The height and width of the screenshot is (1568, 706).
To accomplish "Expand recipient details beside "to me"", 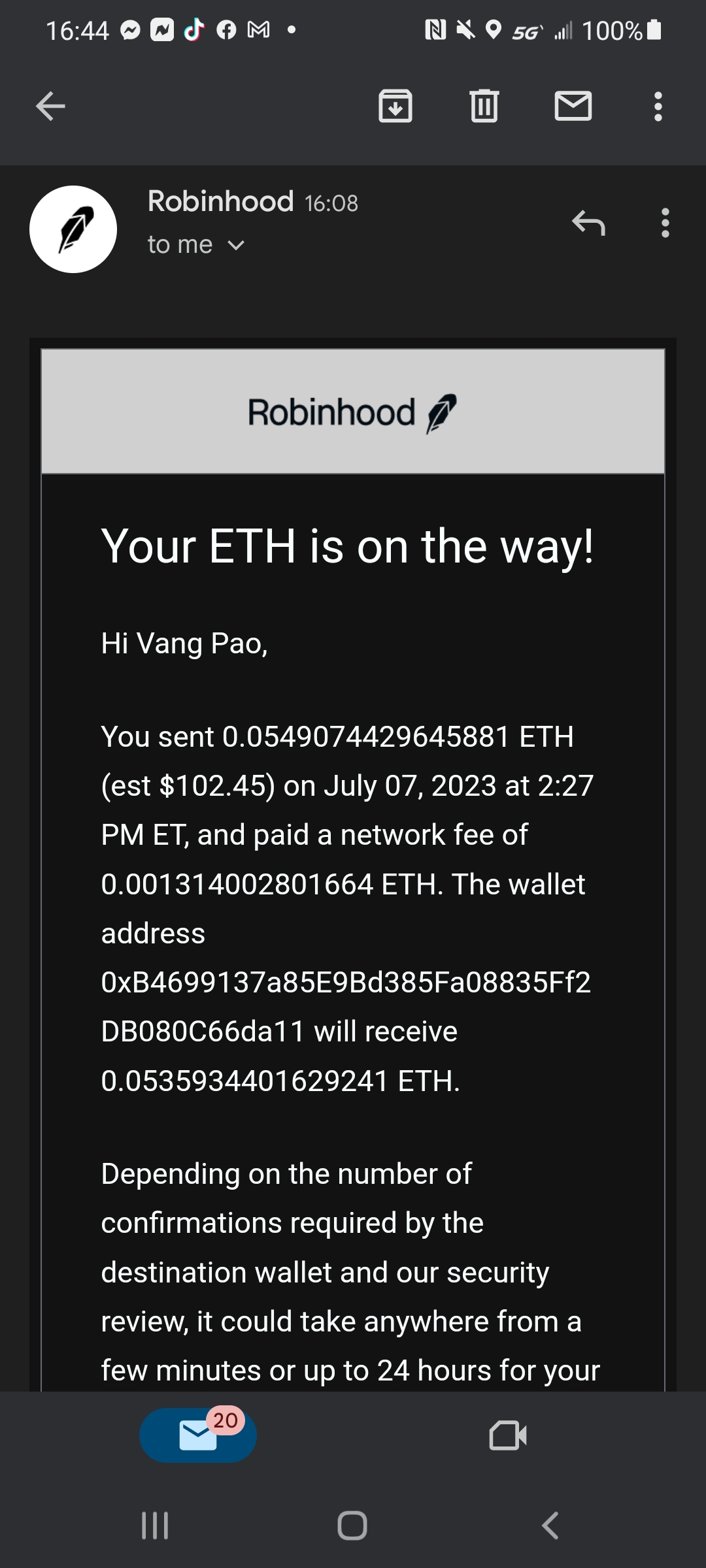I will (236, 245).
